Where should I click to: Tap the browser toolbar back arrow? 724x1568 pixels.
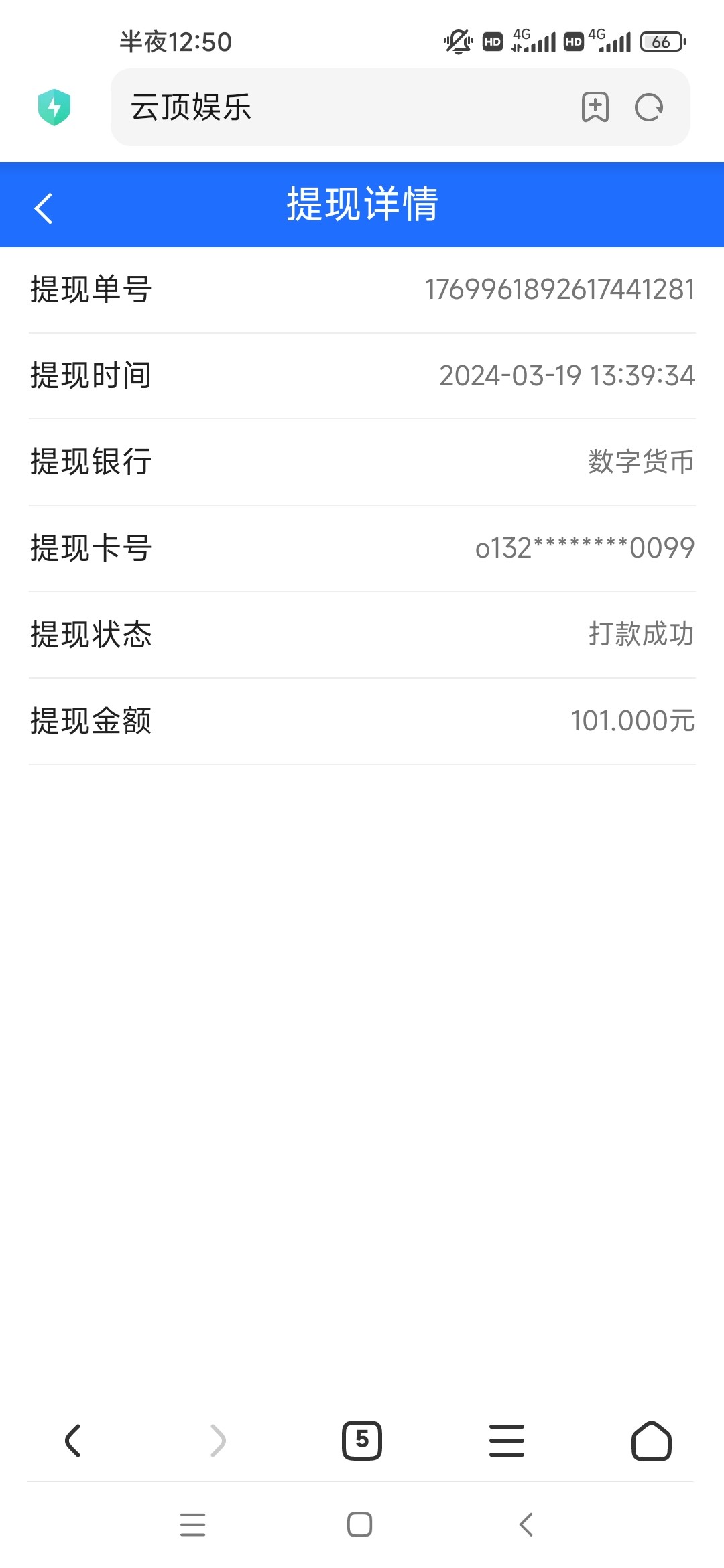pos(72,1441)
